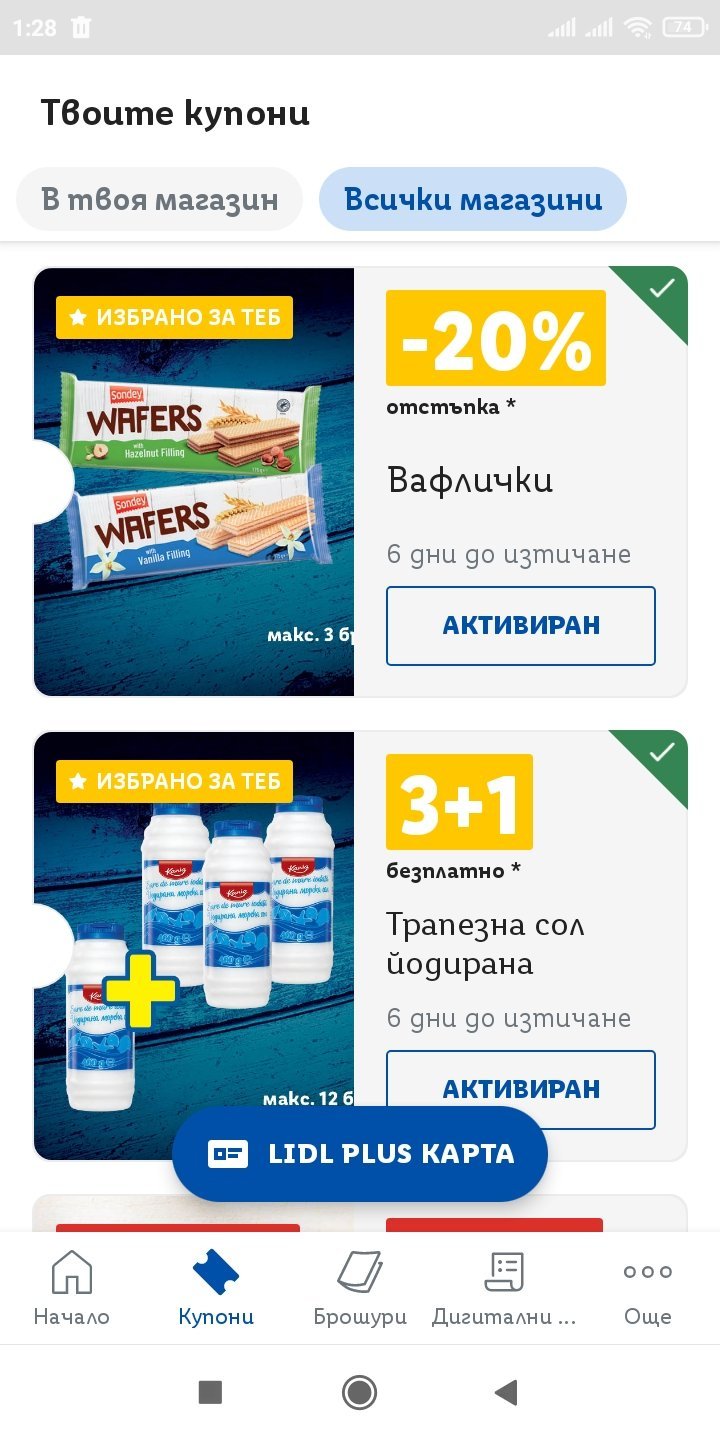
Task: Open the Дигитални tab
Action: 504,1288
